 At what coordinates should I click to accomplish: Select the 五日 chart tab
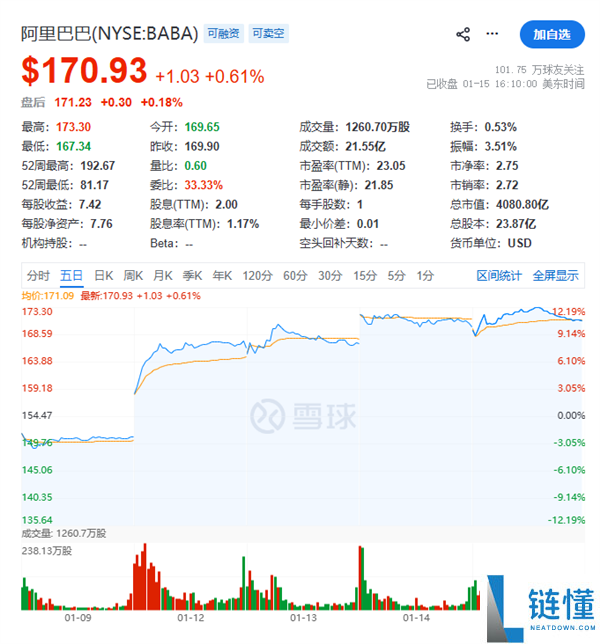[x=71, y=275]
